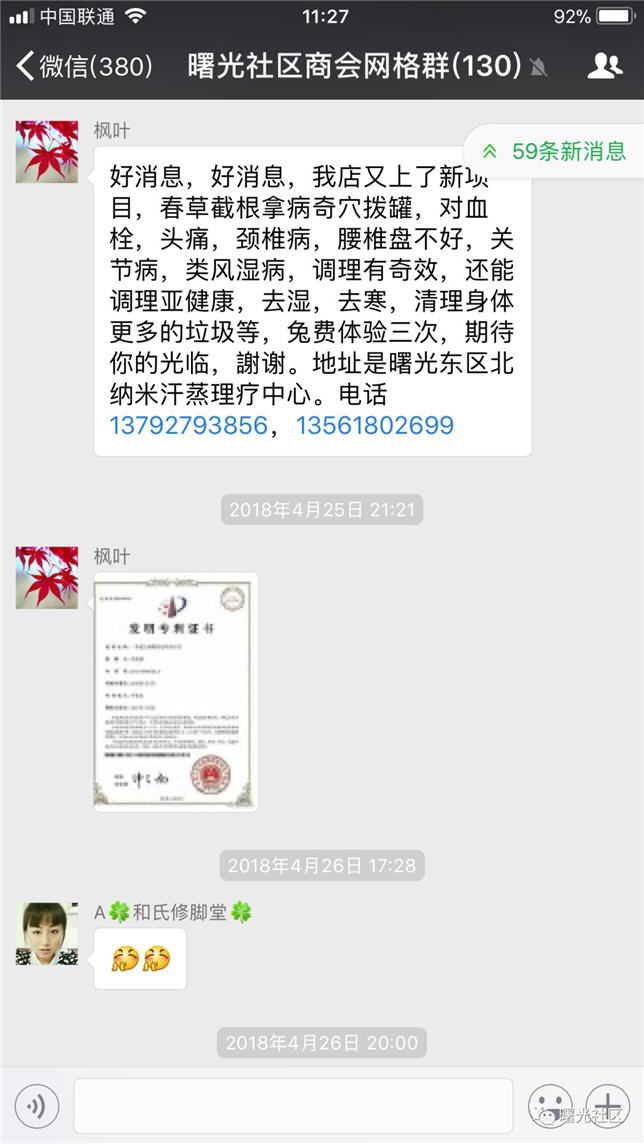View 枫叶's avatar beside the text message
Viewport: 644px width, 1144px height.
pos(46,152)
